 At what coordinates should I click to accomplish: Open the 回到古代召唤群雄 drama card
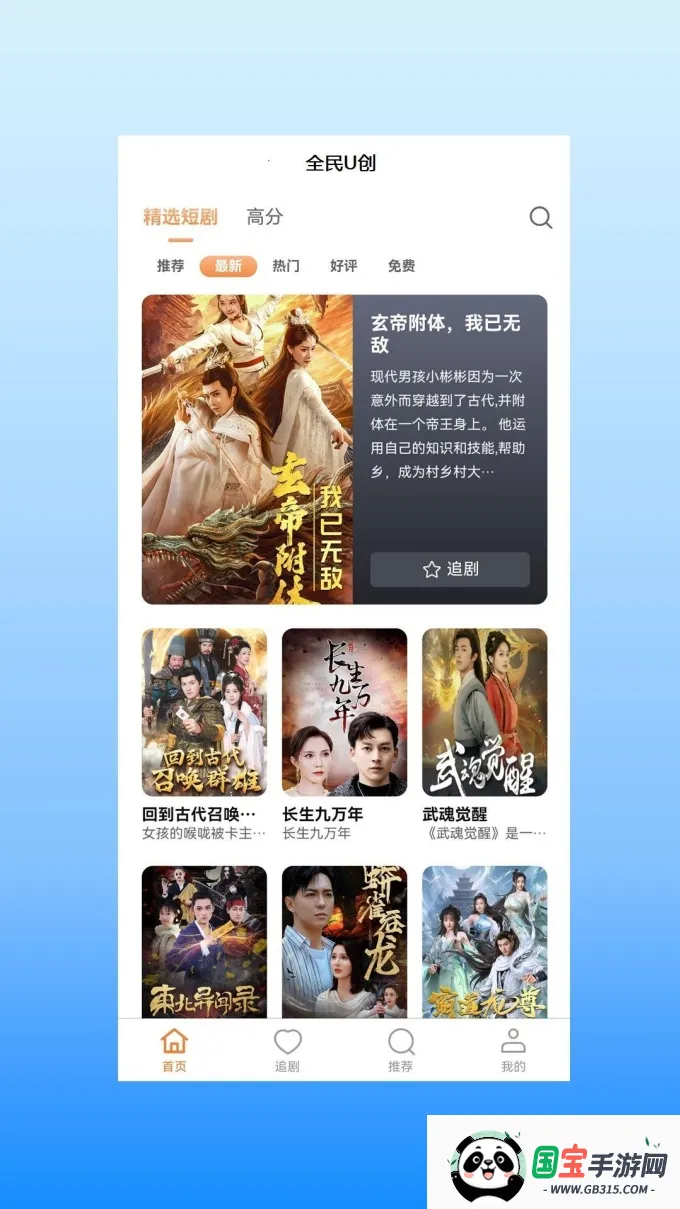coord(204,712)
